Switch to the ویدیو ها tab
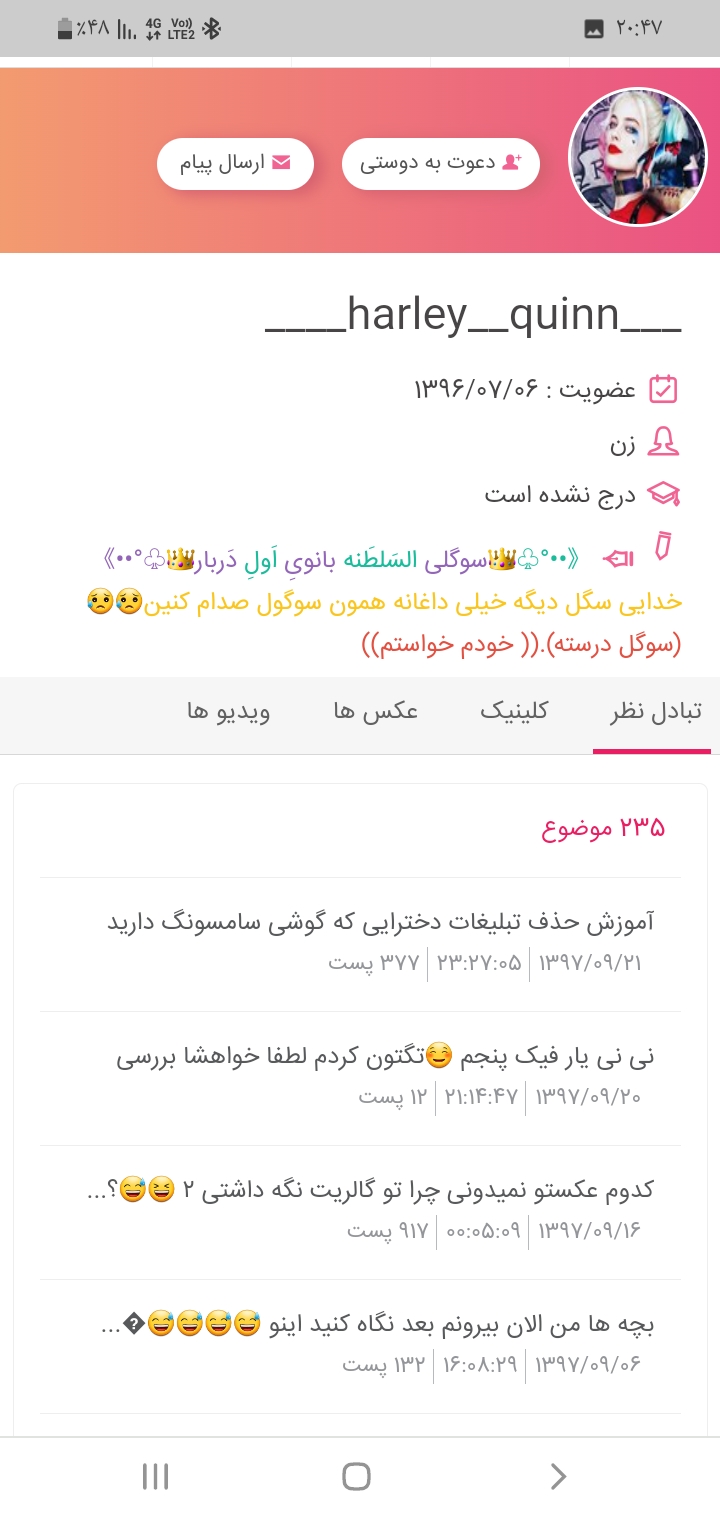720x1520 pixels. (x=229, y=711)
